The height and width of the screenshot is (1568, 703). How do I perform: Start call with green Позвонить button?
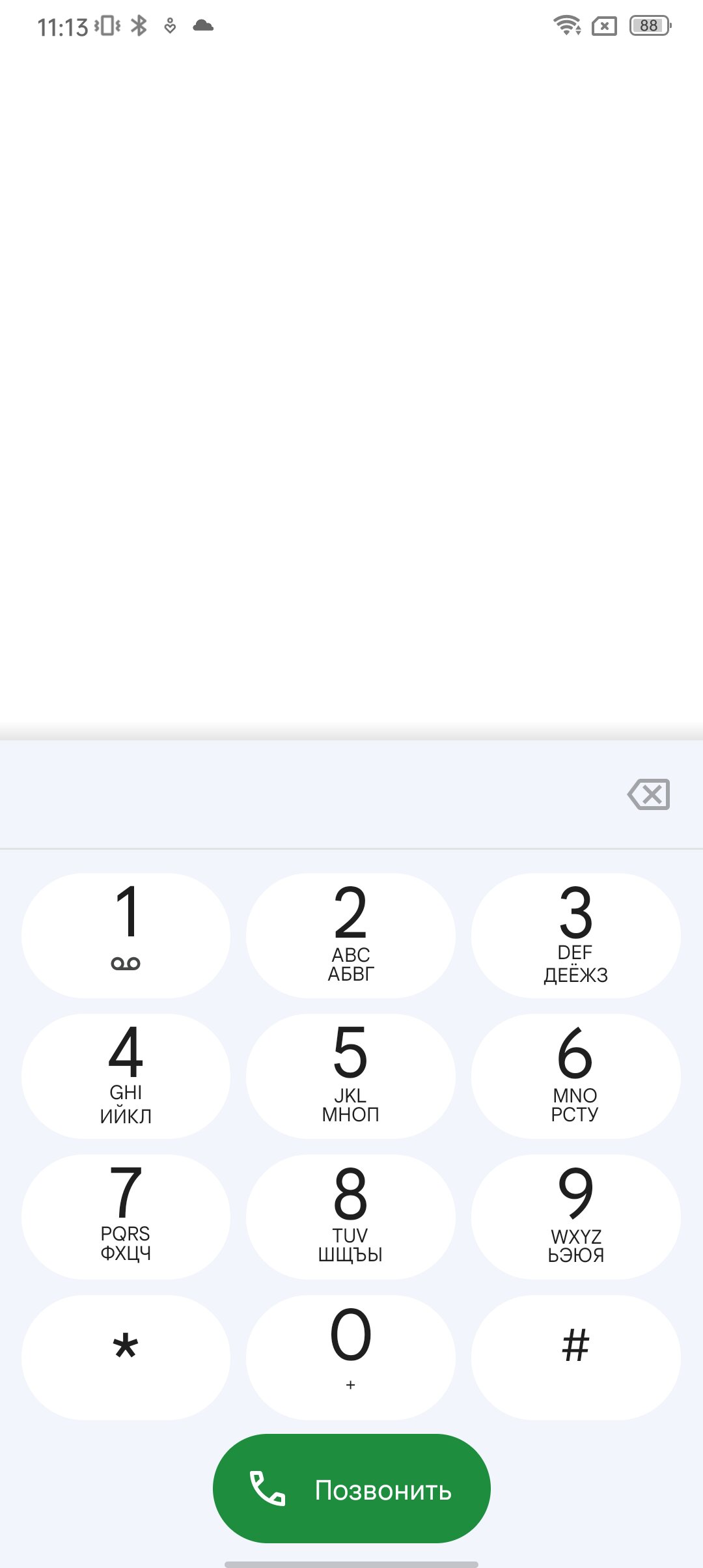point(351,1489)
